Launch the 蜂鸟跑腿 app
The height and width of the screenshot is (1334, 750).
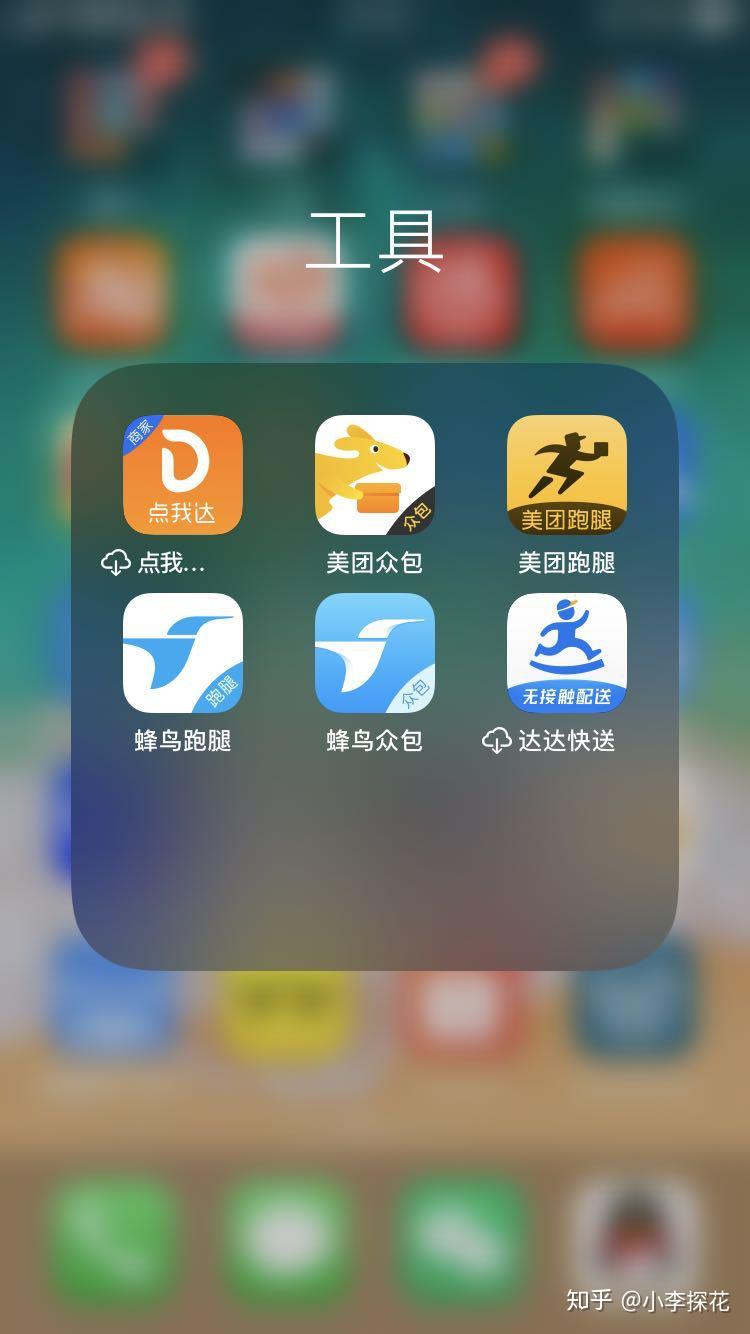click(183, 653)
